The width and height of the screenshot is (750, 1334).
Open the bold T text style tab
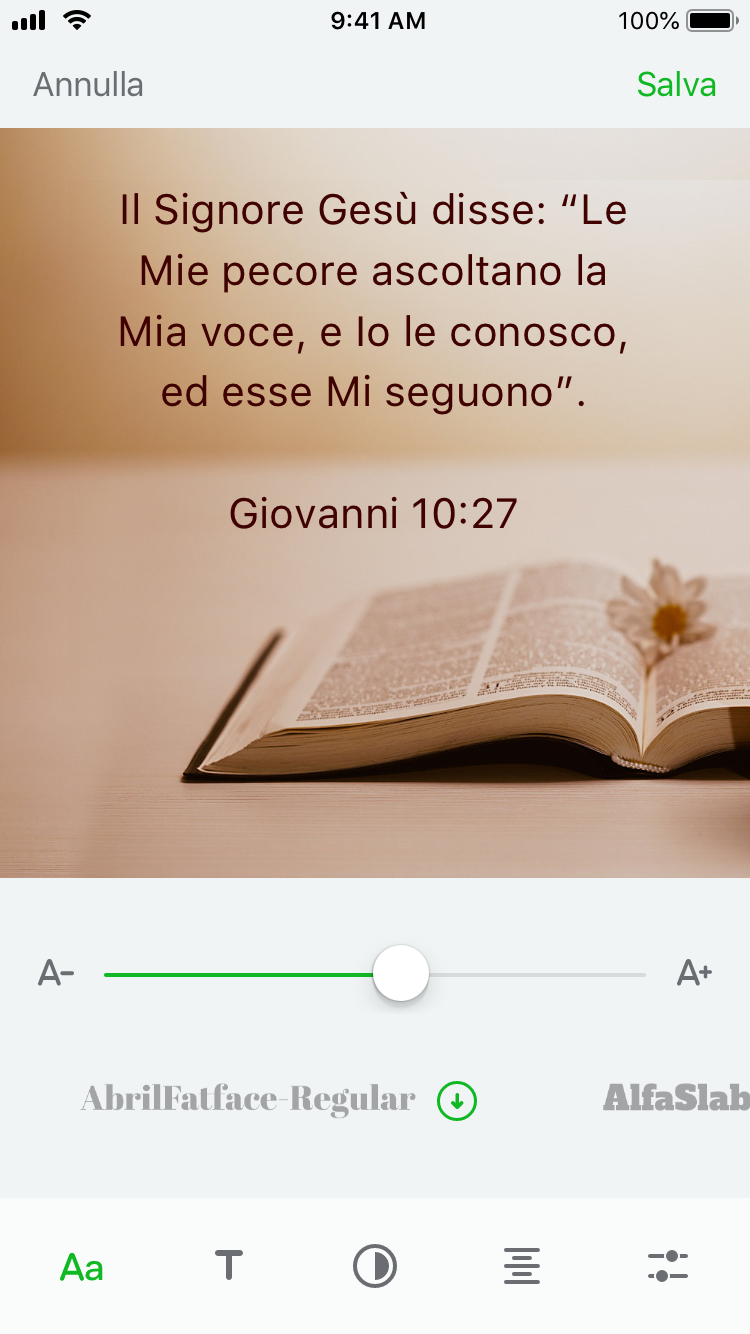[x=229, y=1266]
